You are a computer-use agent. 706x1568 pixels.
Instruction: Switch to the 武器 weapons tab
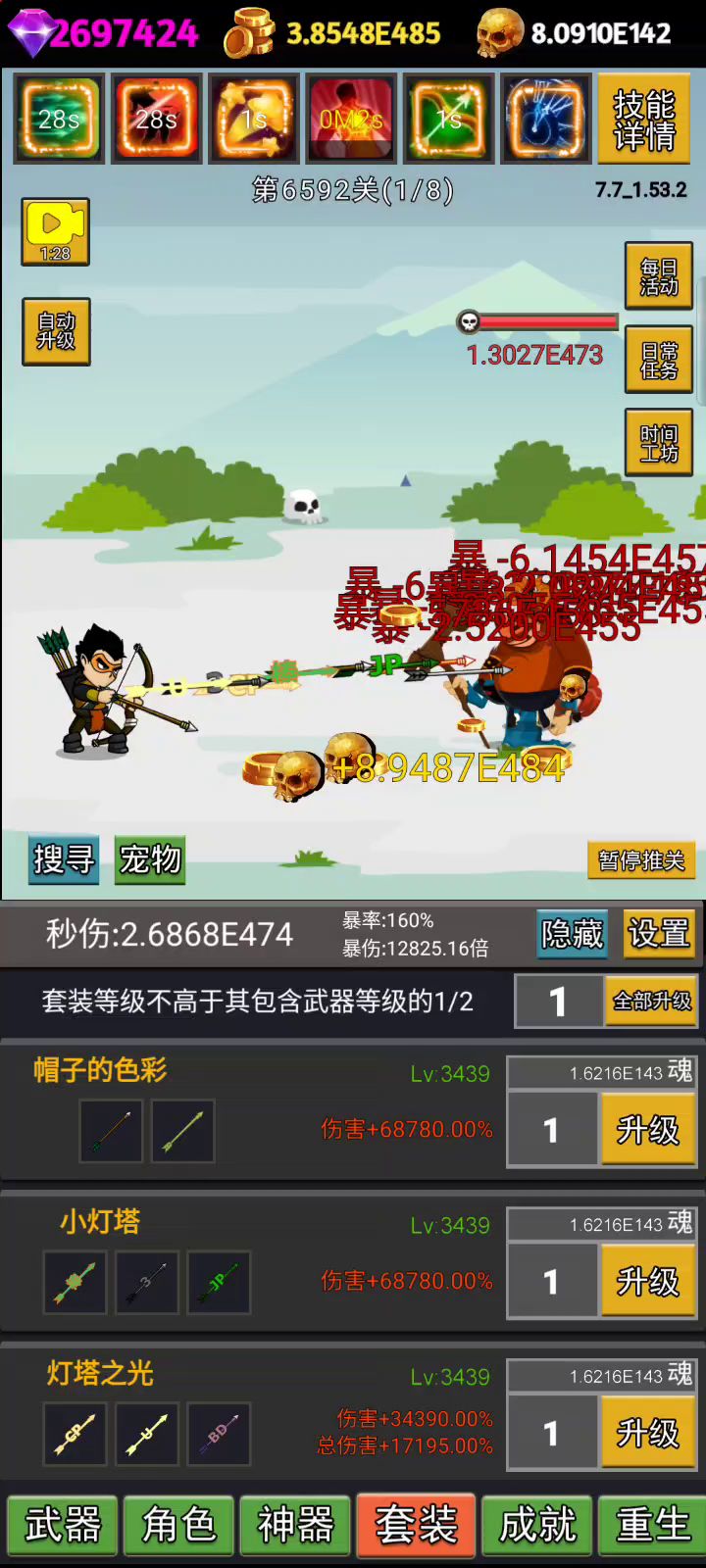(63, 1525)
